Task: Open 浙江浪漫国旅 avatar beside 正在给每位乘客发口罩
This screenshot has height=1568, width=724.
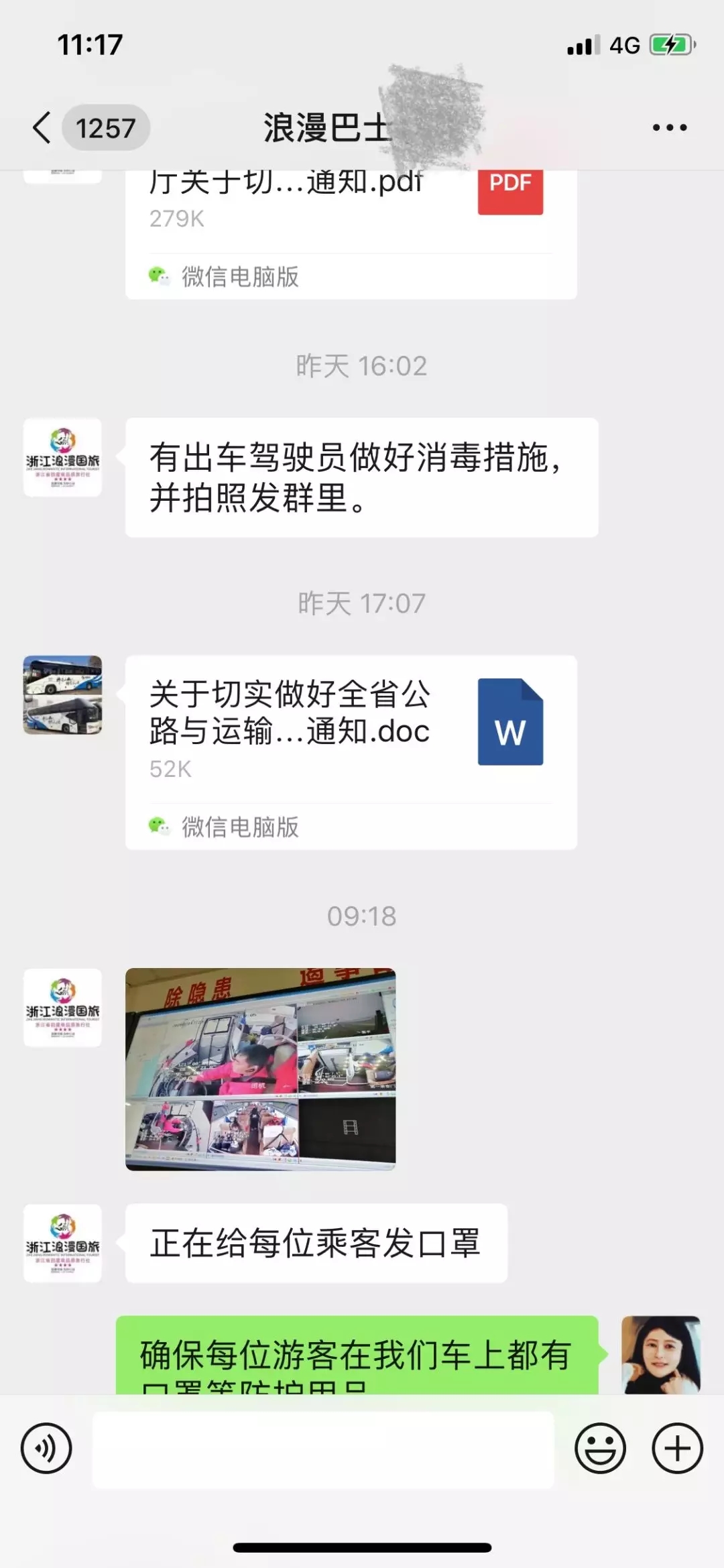Action: coord(62,1243)
